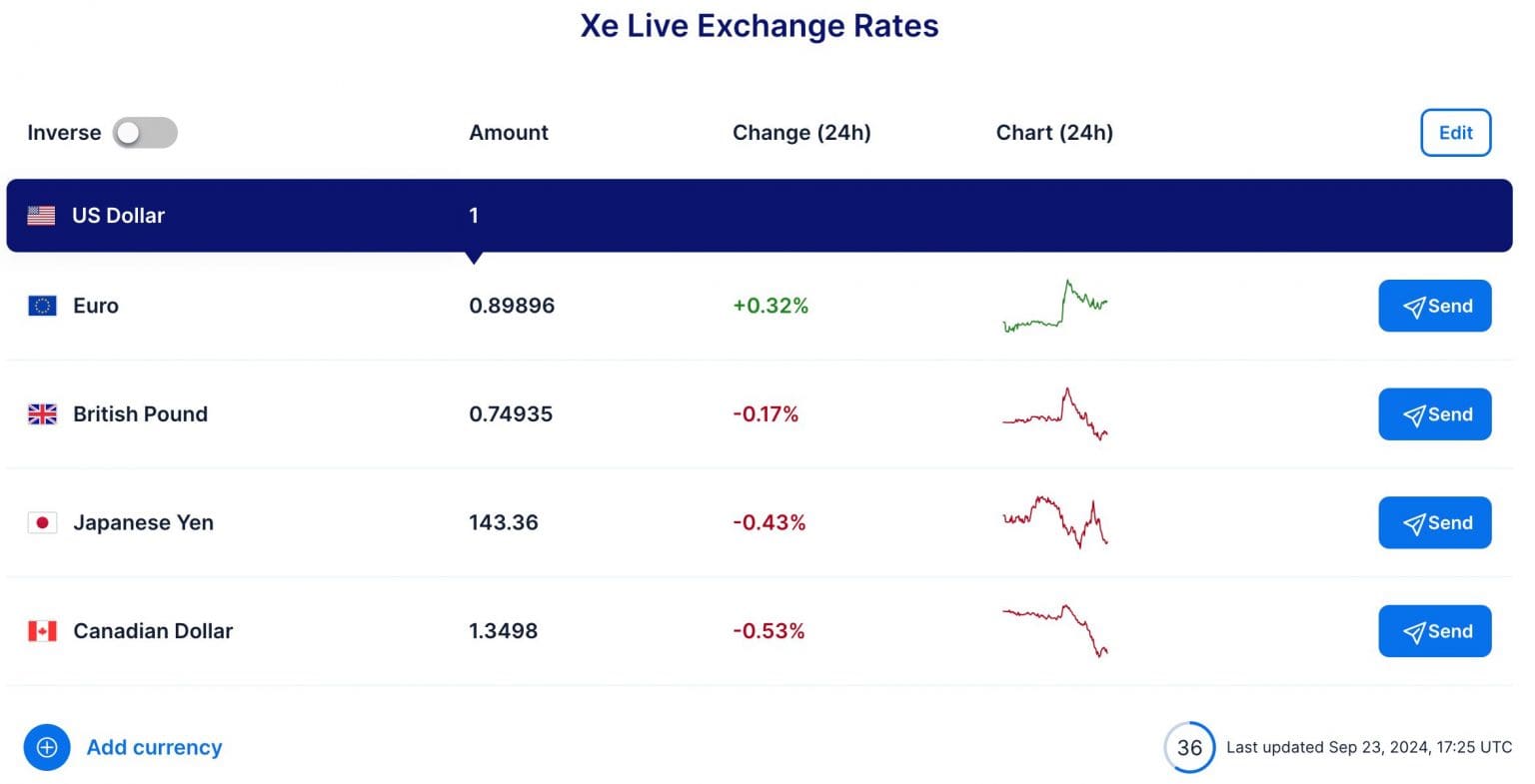The height and width of the screenshot is (784, 1535).
Task: Send Japanese Yen
Action: 1434,522
